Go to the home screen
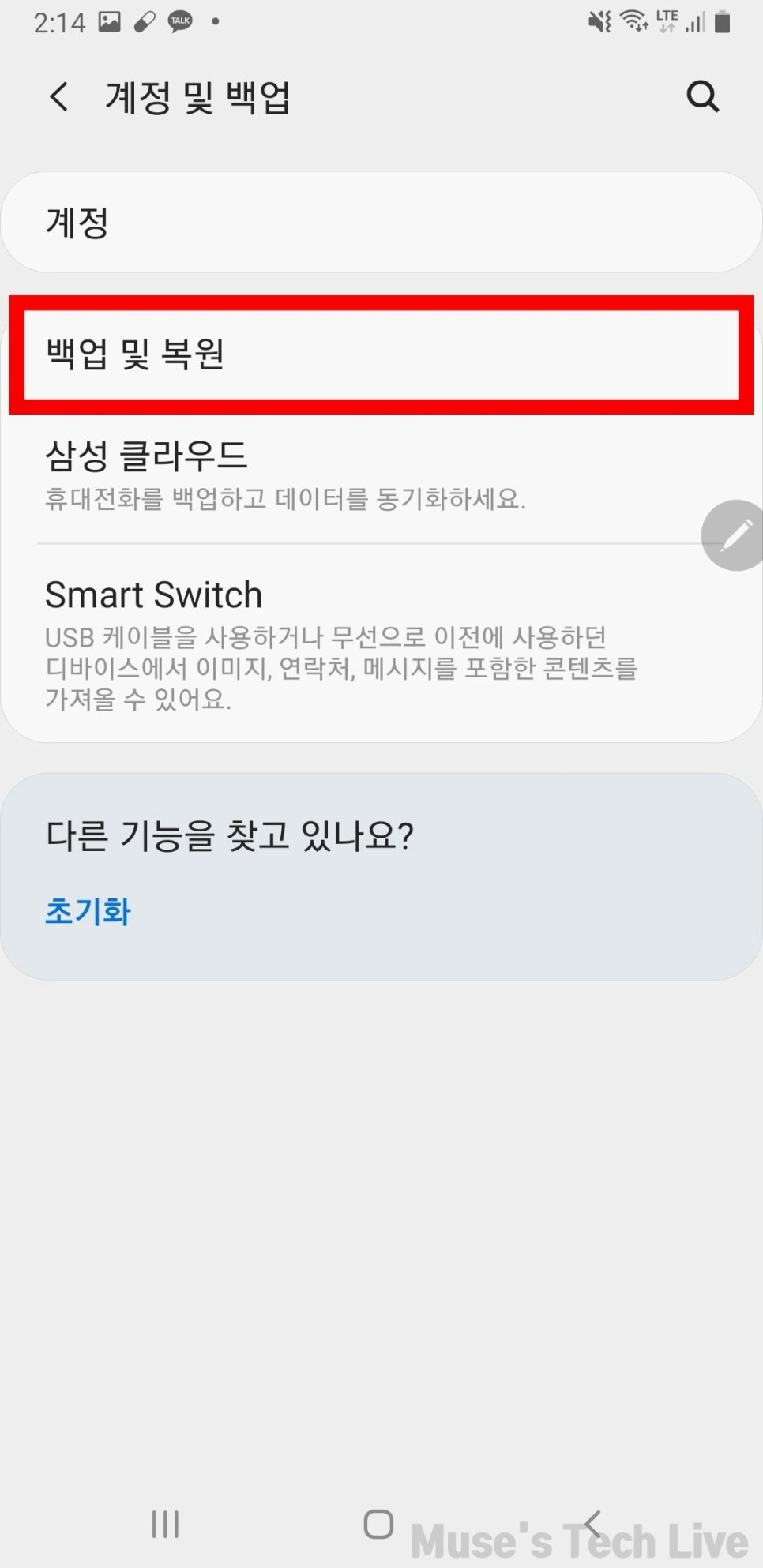This screenshot has width=763, height=1568. coord(378,1523)
